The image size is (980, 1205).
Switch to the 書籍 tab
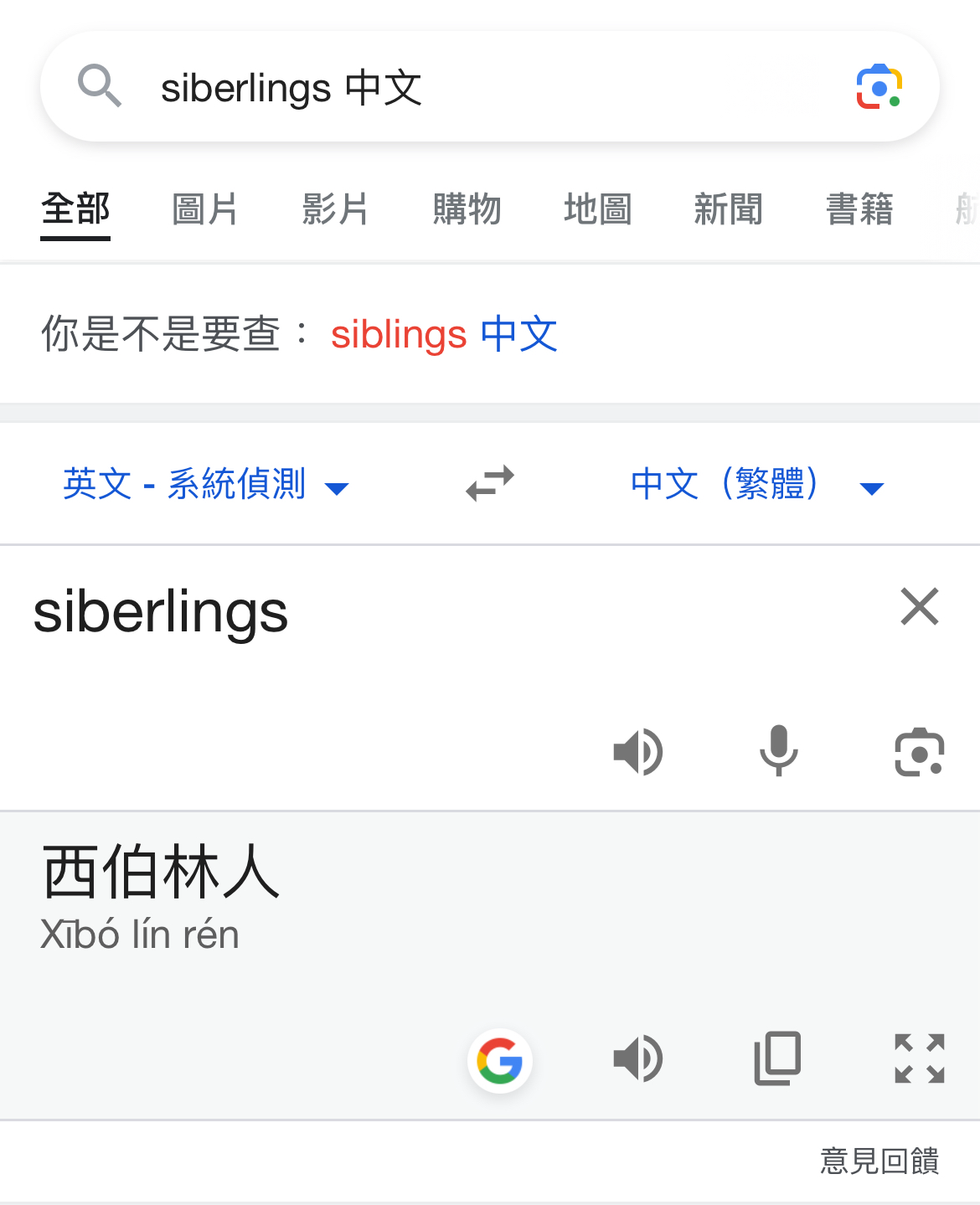859,209
